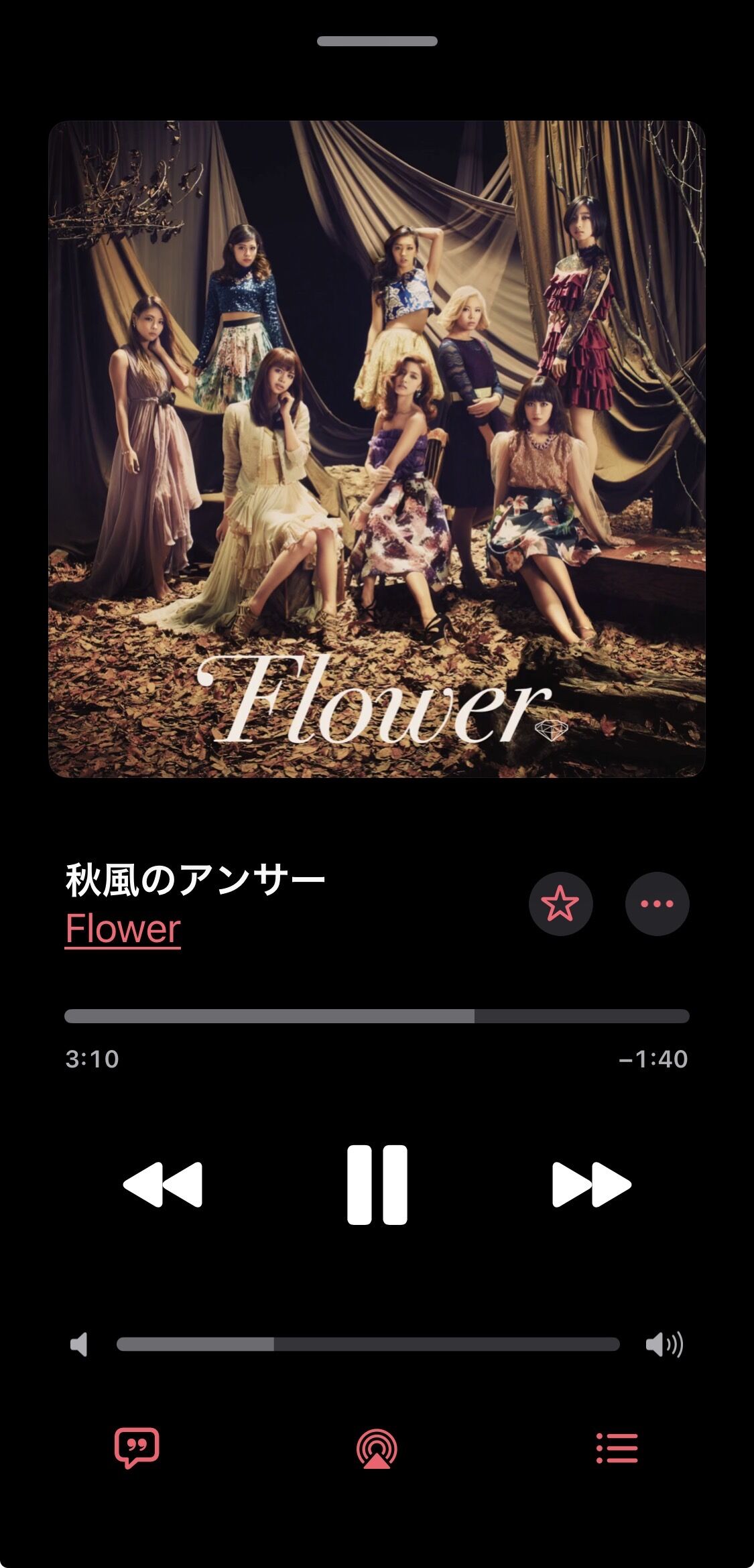Image resolution: width=754 pixels, height=1568 pixels.
Task: Open the artist link Flower
Action: 123,929
